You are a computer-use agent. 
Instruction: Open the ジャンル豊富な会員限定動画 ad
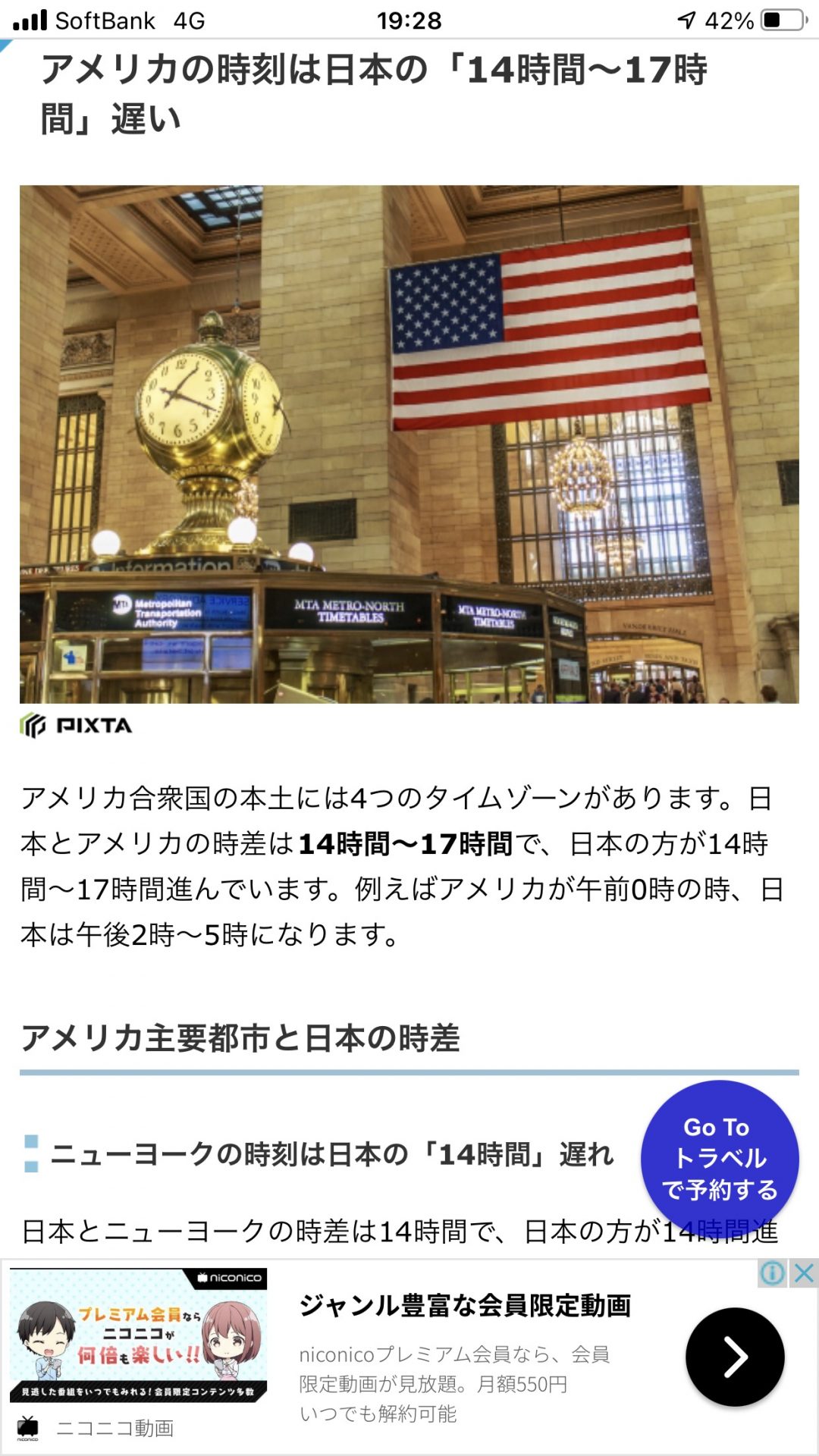(465, 1305)
